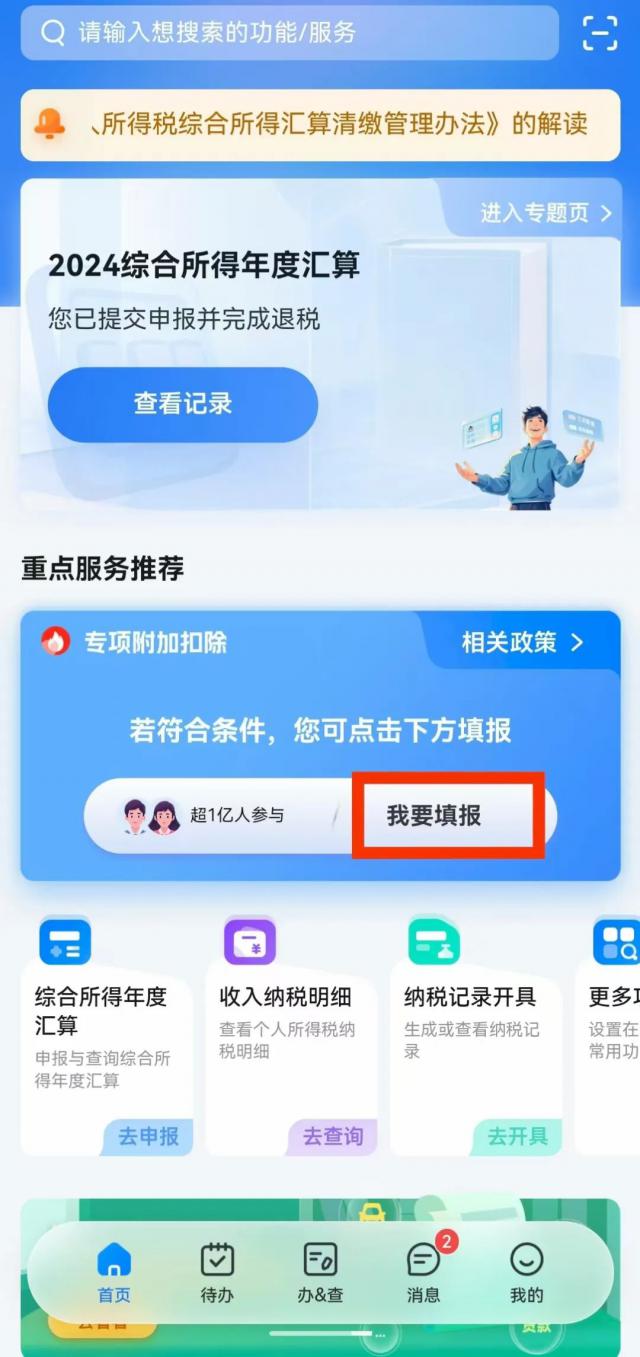Go to the 我的 tab

(x=527, y=1272)
